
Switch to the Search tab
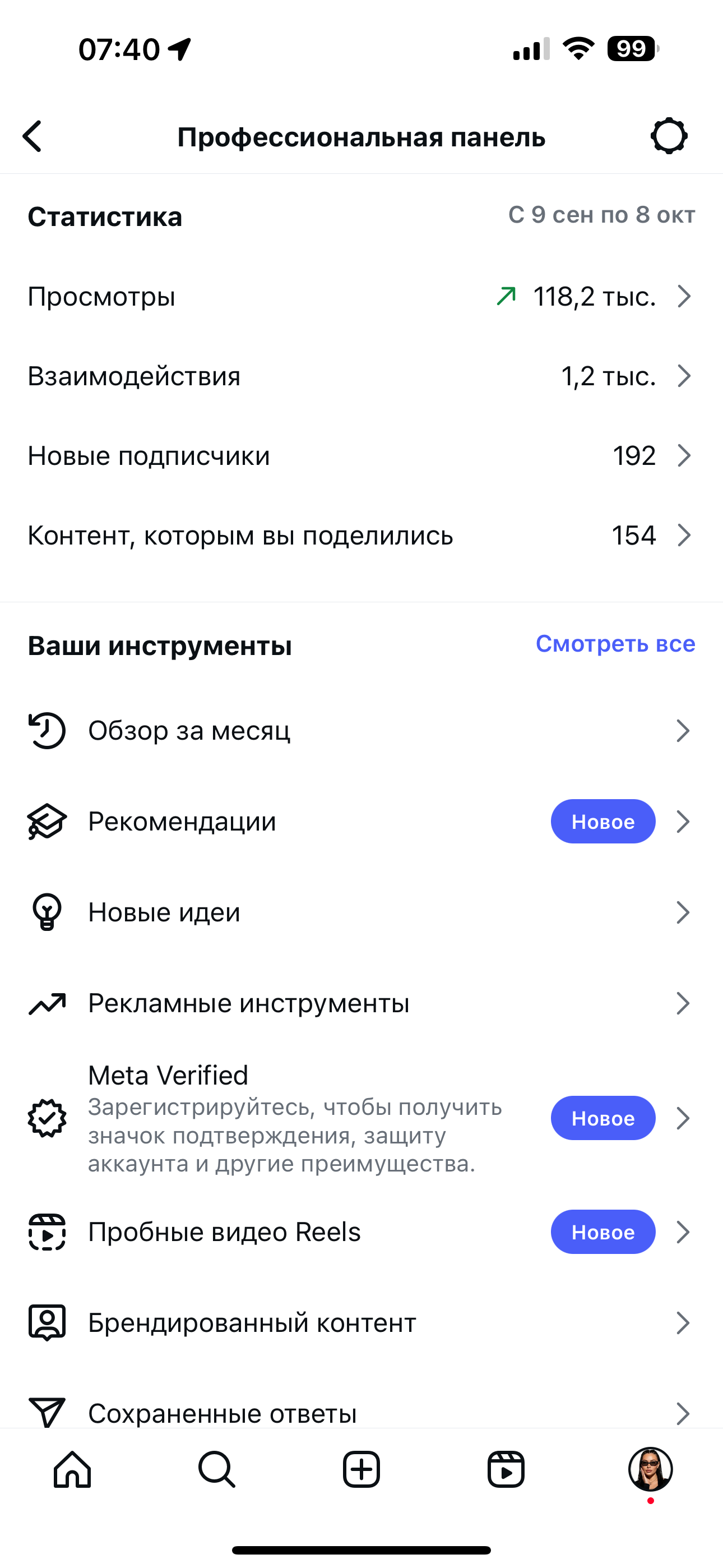(x=217, y=1469)
